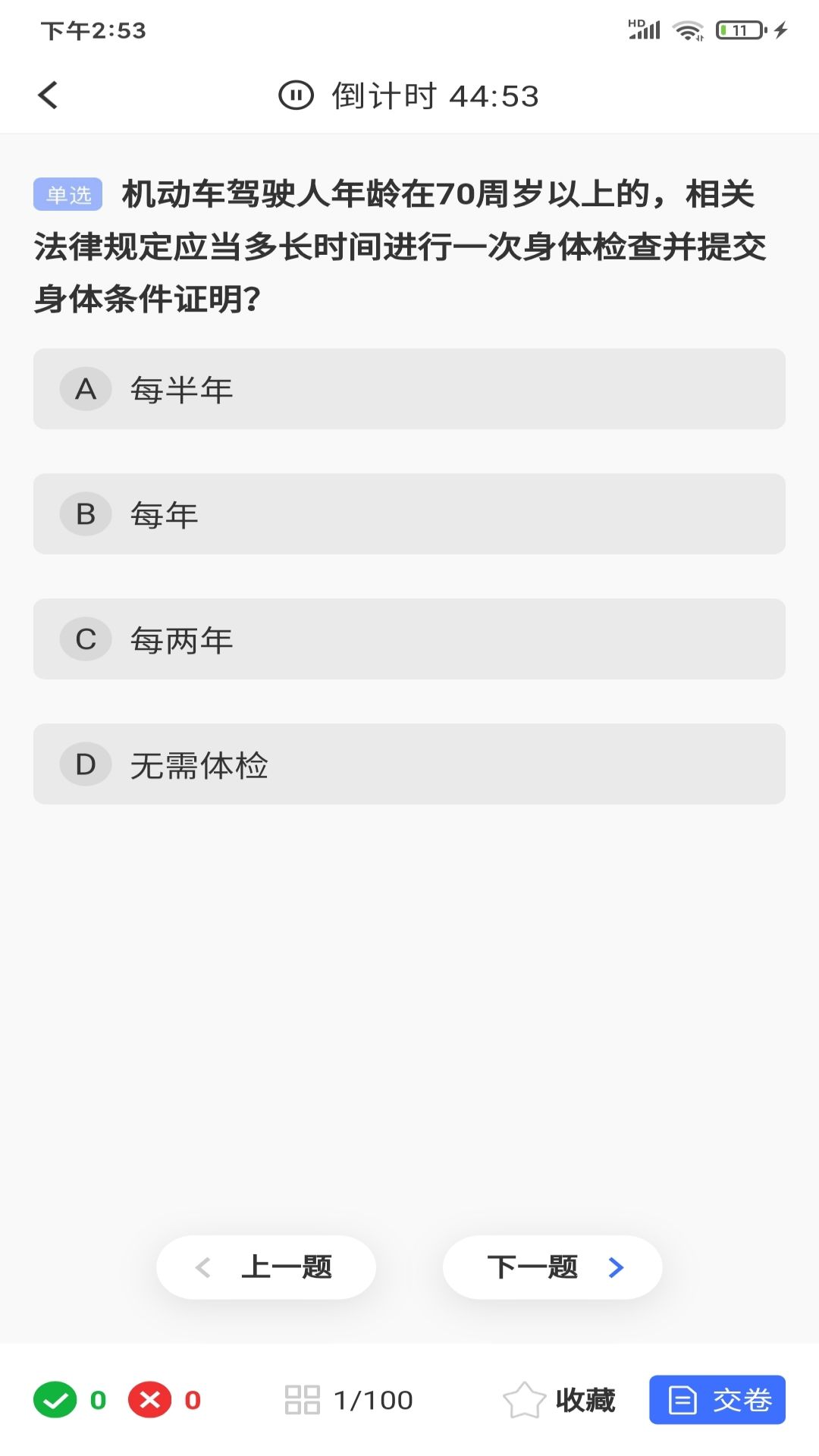Select option C 每两年 answer row
The width and height of the screenshot is (819, 1456).
pyautogui.click(x=409, y=639)
